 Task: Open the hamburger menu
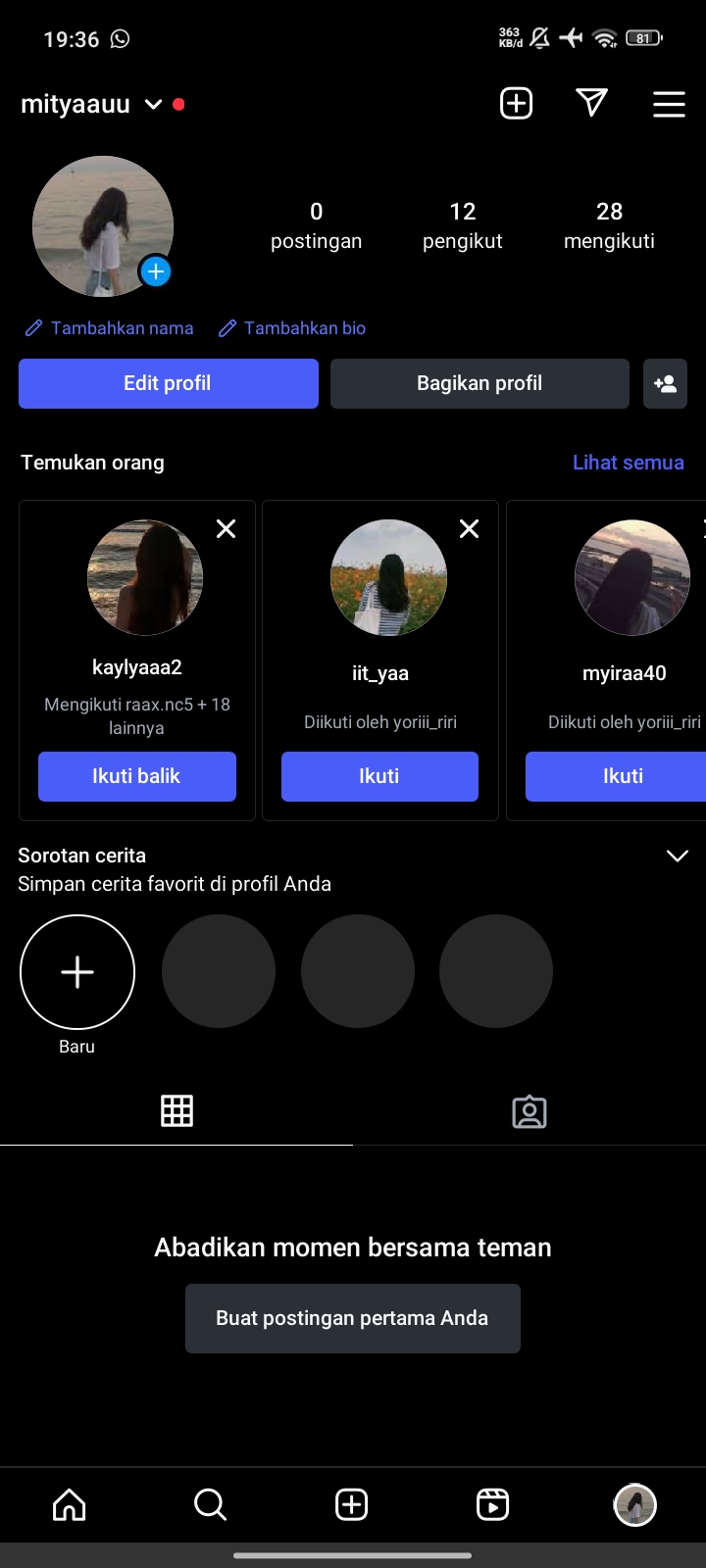point(669,104)
